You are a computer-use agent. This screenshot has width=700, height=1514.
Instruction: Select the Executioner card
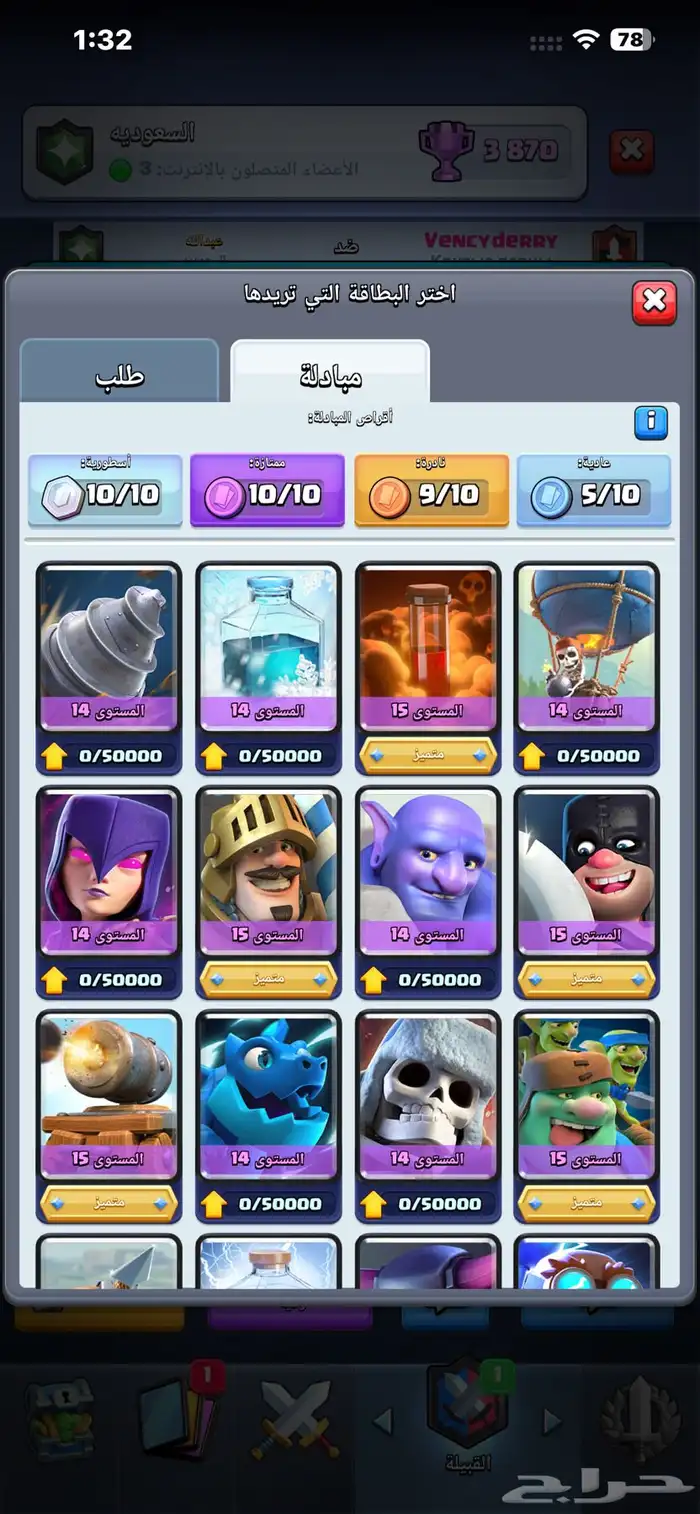(587, 892)
